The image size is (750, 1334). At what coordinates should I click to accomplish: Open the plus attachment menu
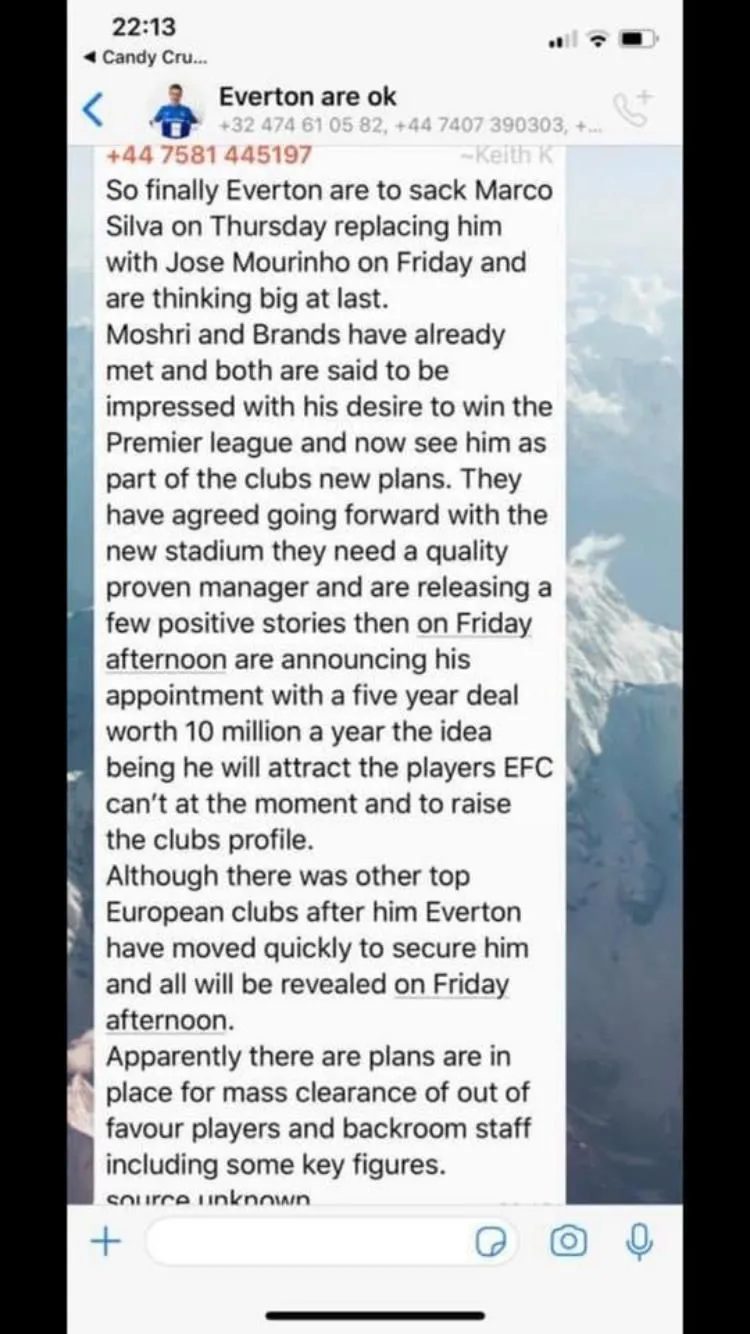(x=105, y=1241)
